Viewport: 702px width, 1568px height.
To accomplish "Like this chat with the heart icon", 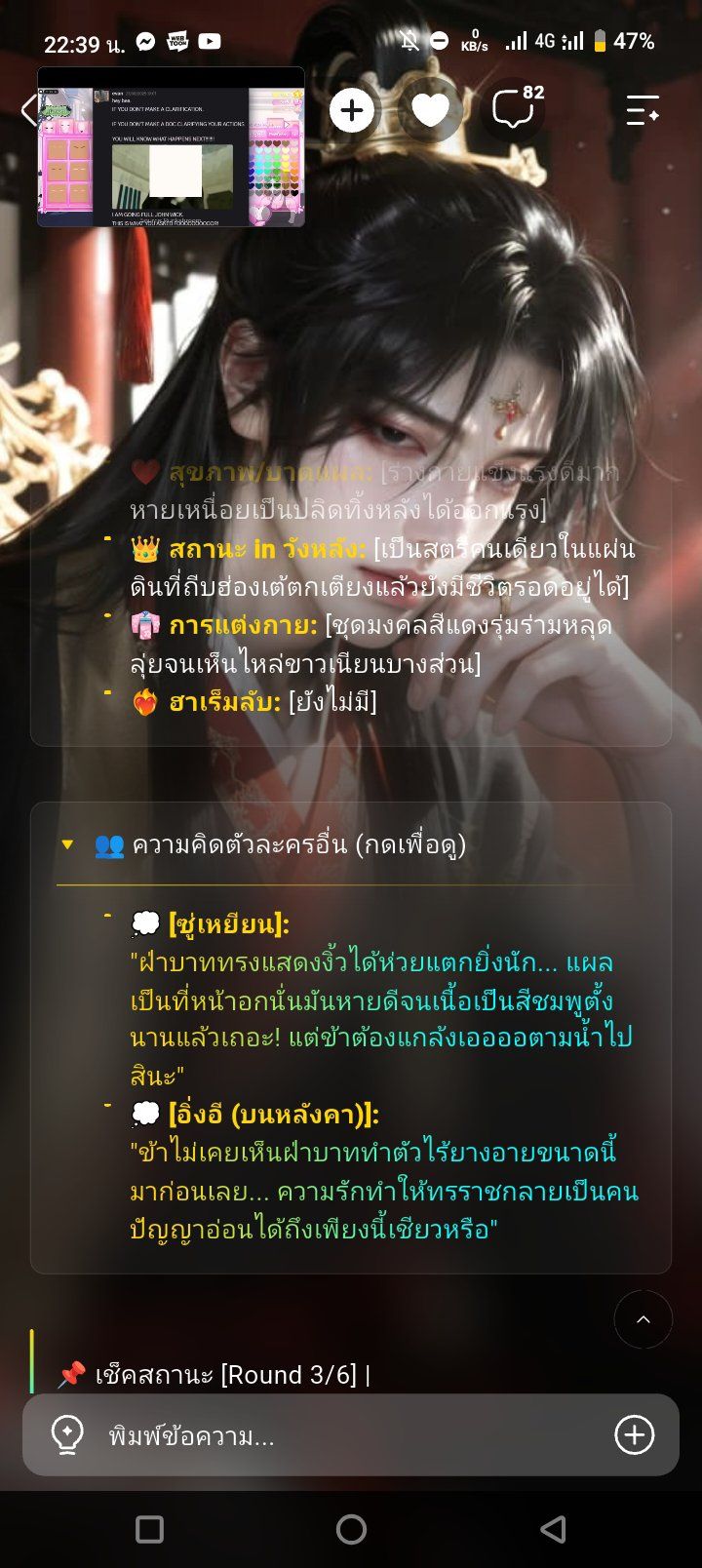I will pyautogui.click(x=430, y=110).
